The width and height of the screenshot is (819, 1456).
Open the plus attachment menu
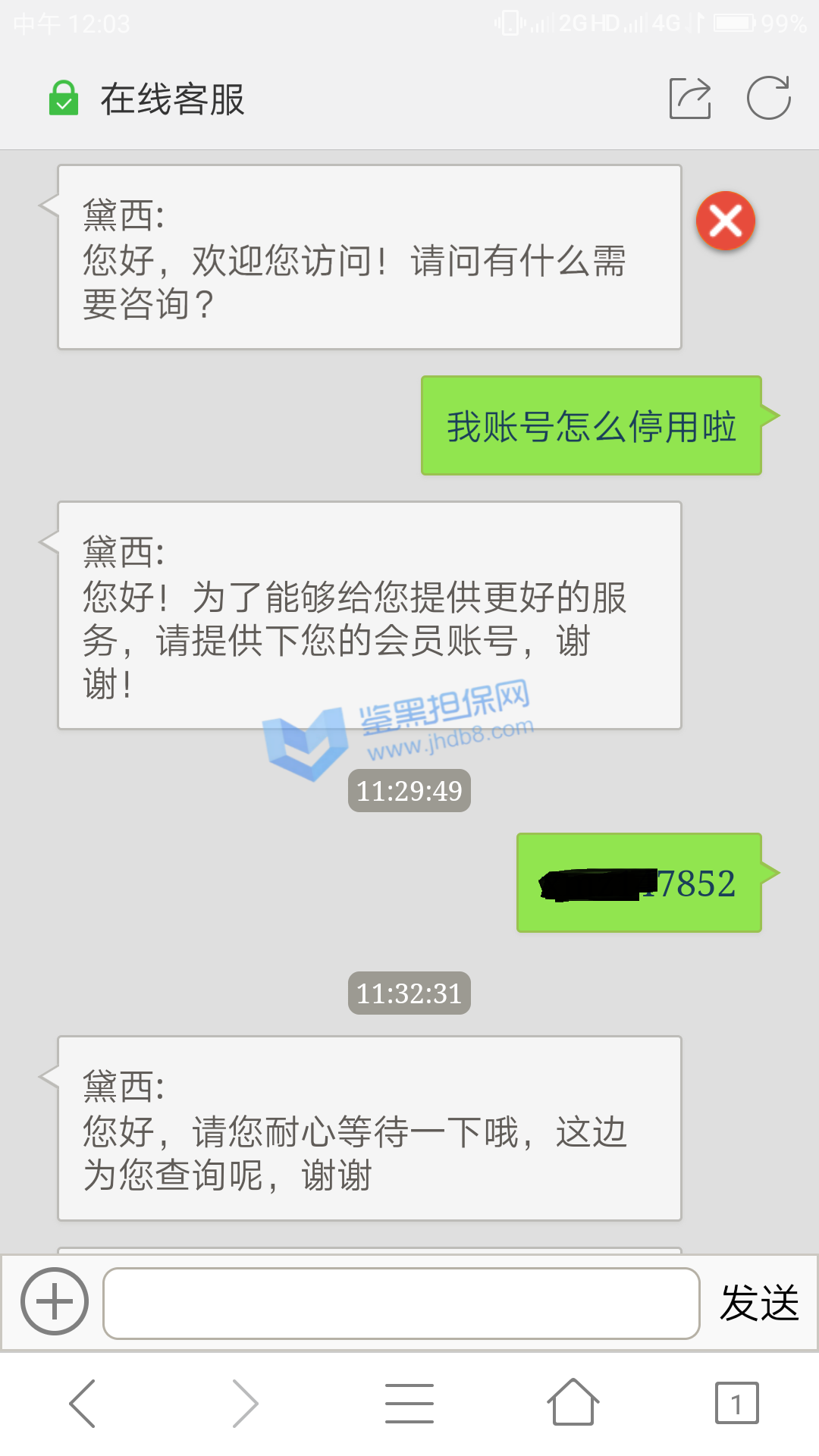(55, 1301)
